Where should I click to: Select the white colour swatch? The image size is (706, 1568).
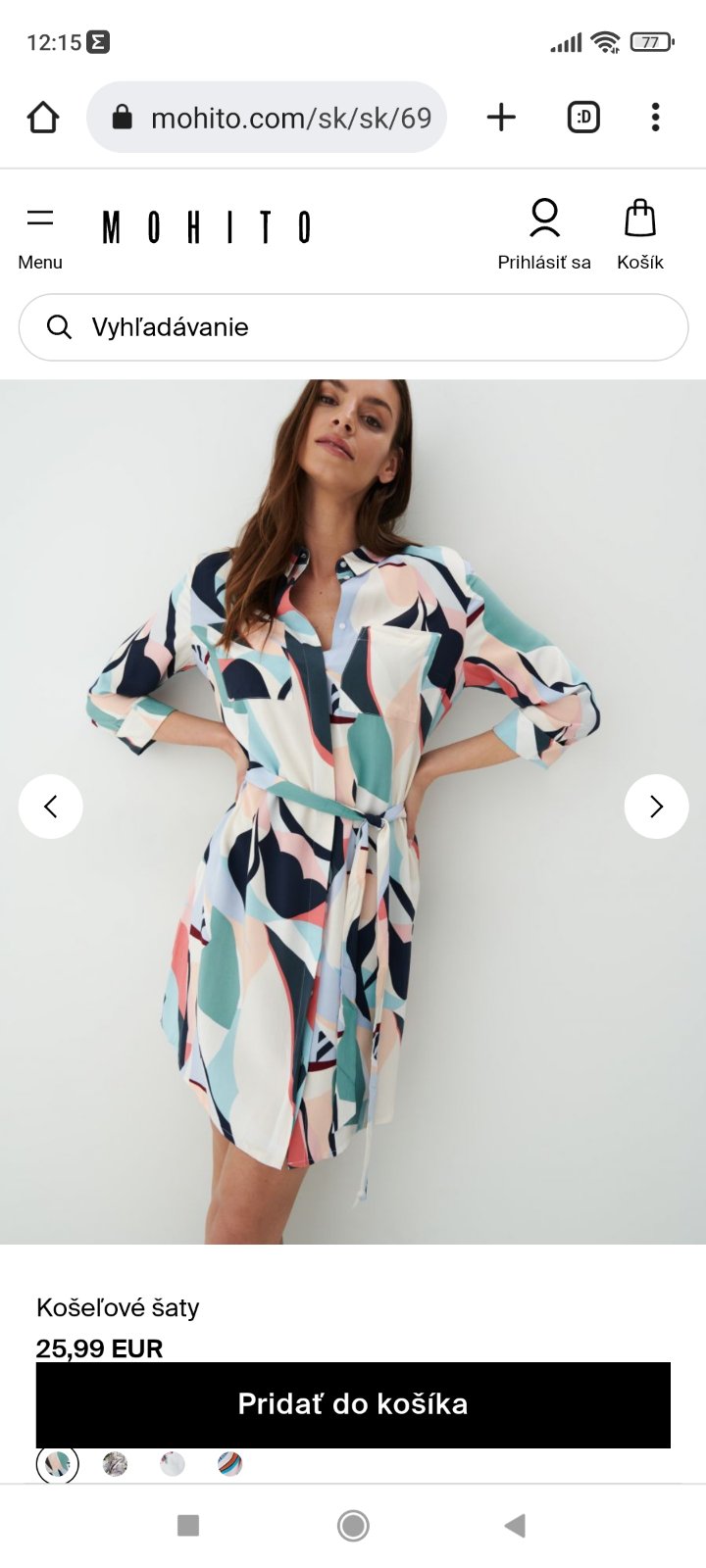pos(173,1464)
